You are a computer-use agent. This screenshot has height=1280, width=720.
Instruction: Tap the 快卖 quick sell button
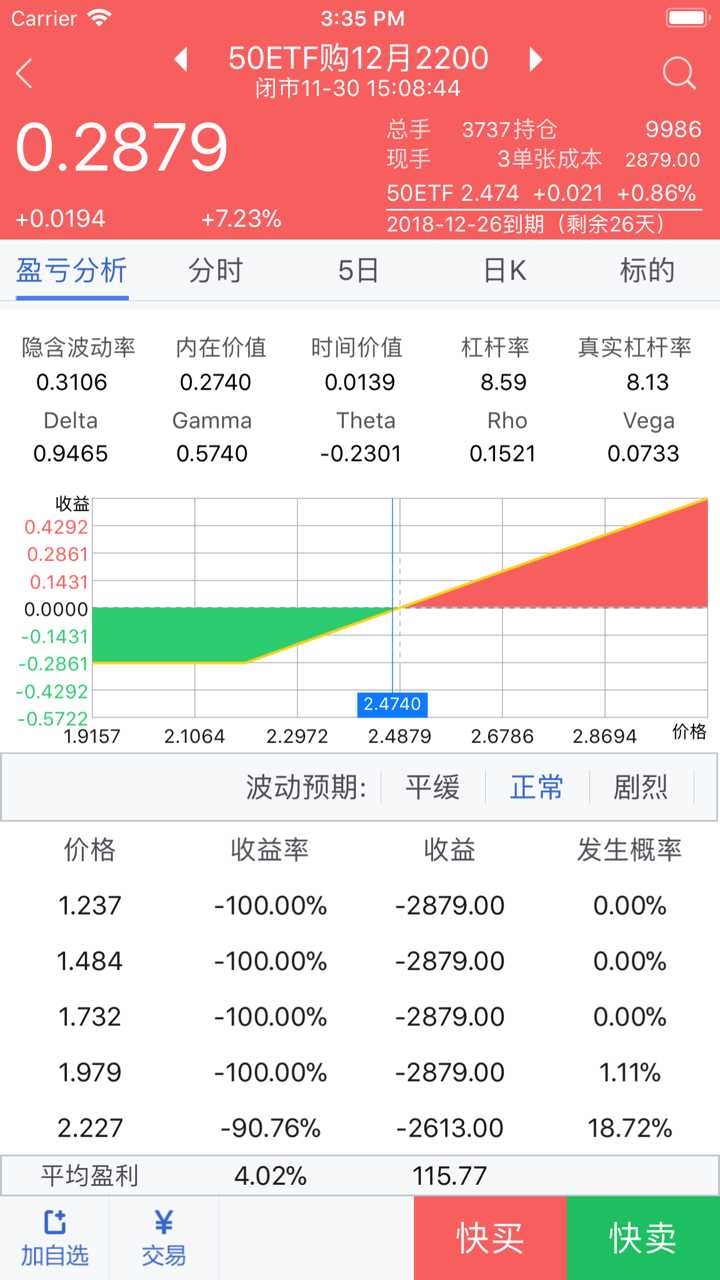point(643,1237)
